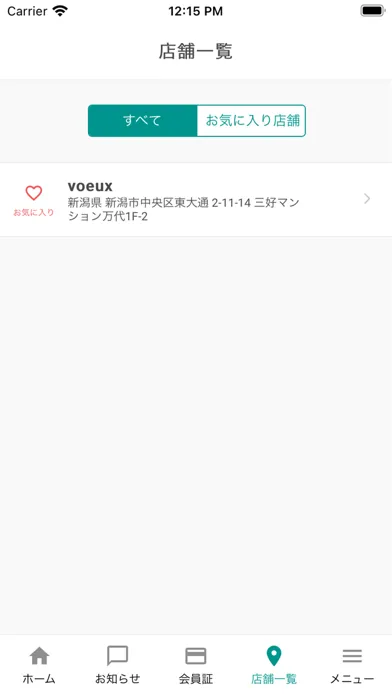Show the 会員証 membership card tab

coord(196,664)
